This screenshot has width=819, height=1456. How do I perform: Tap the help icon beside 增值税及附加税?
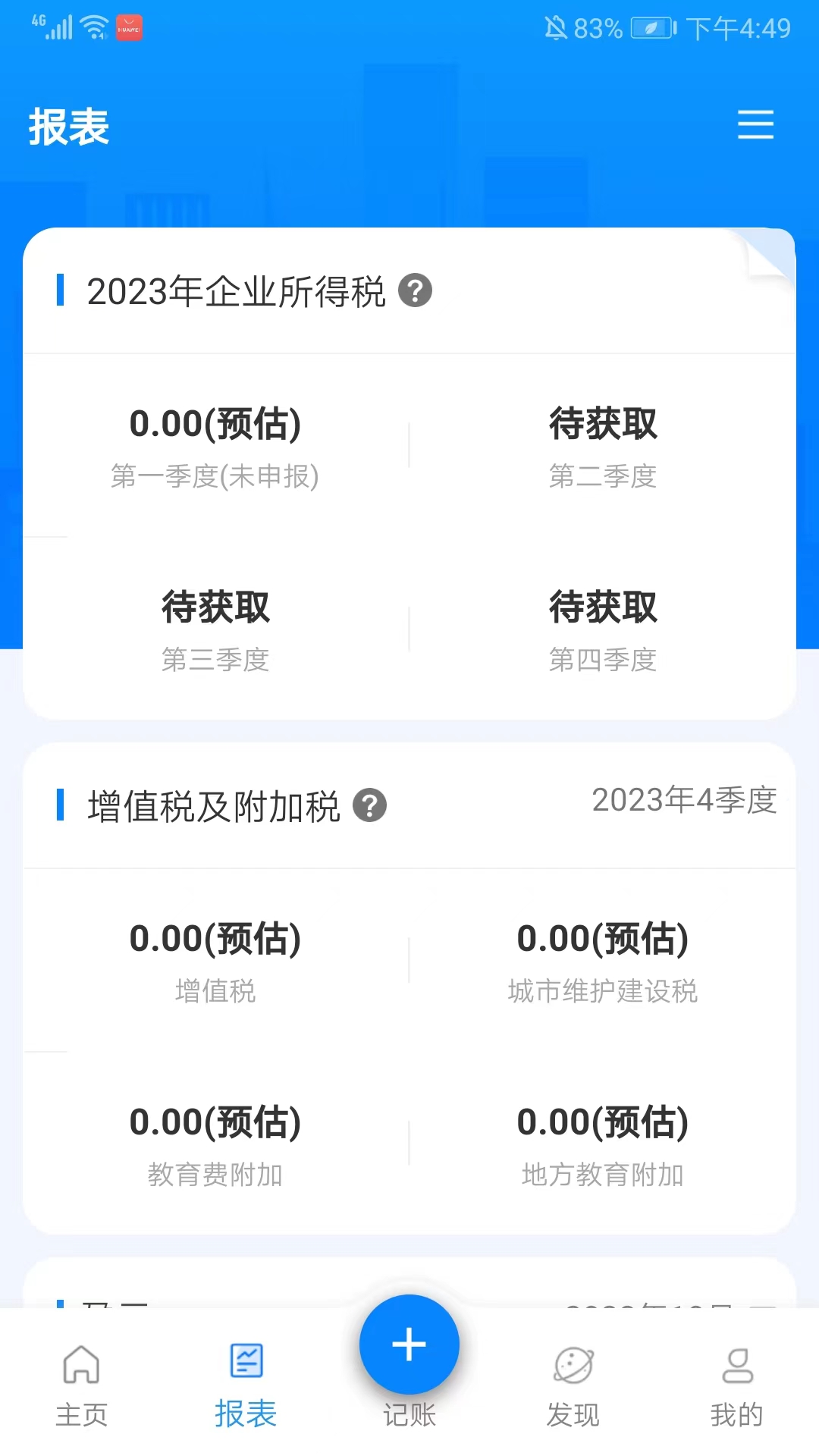(369, 805)
